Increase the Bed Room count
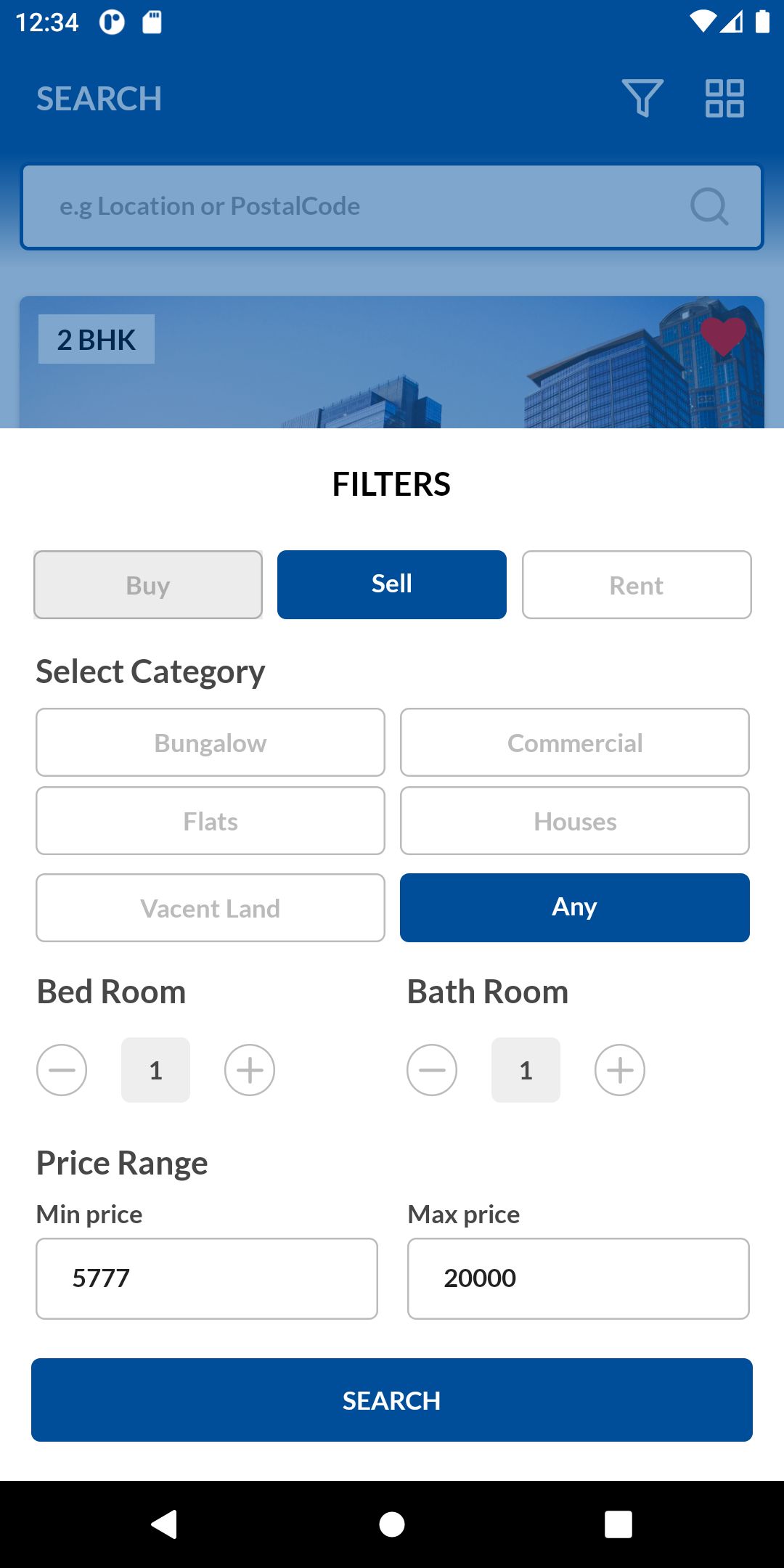The height and width of the screenshot is (1568, 784). pos(250,1070)
